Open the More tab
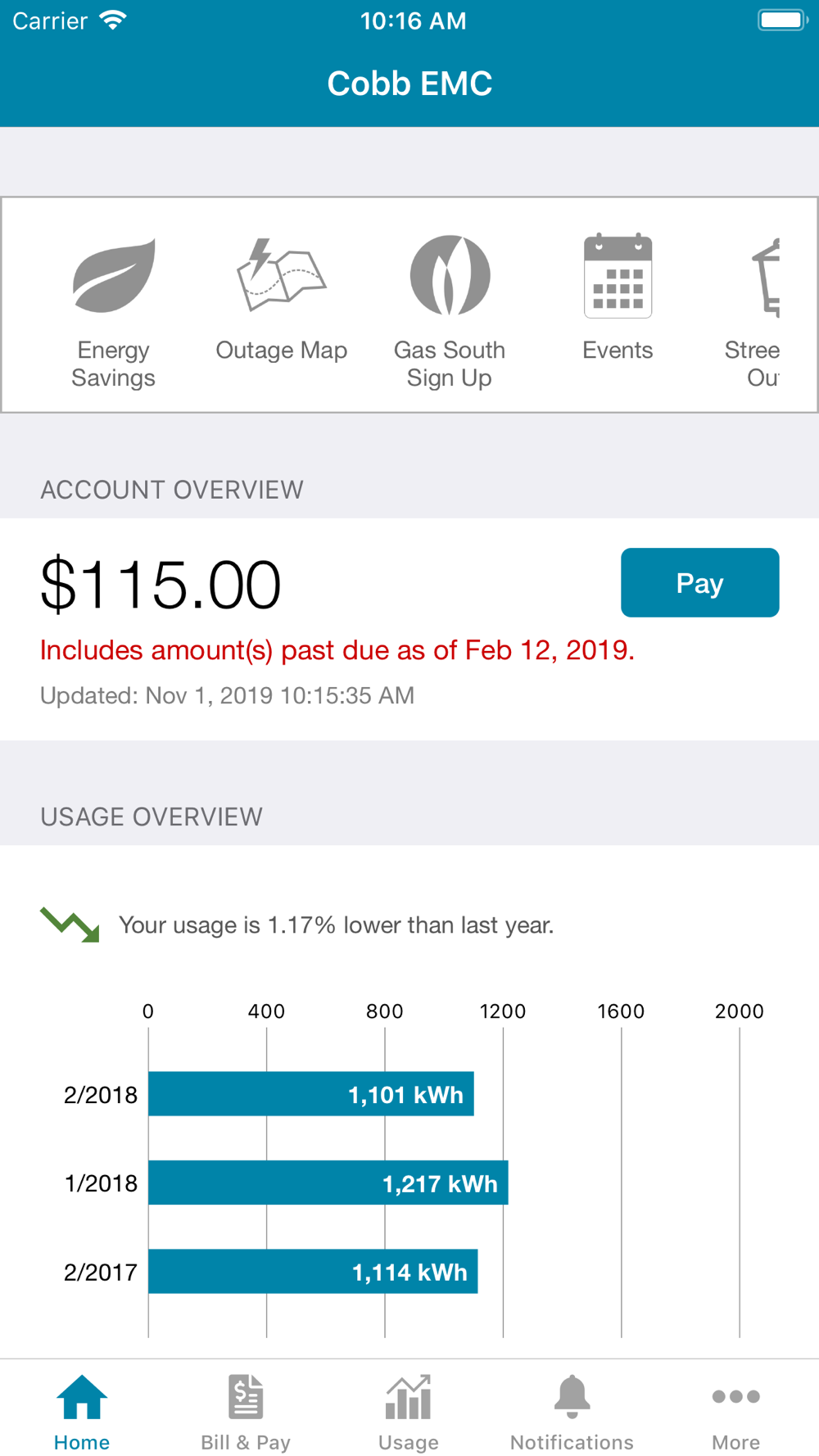 coord(735,1413)
